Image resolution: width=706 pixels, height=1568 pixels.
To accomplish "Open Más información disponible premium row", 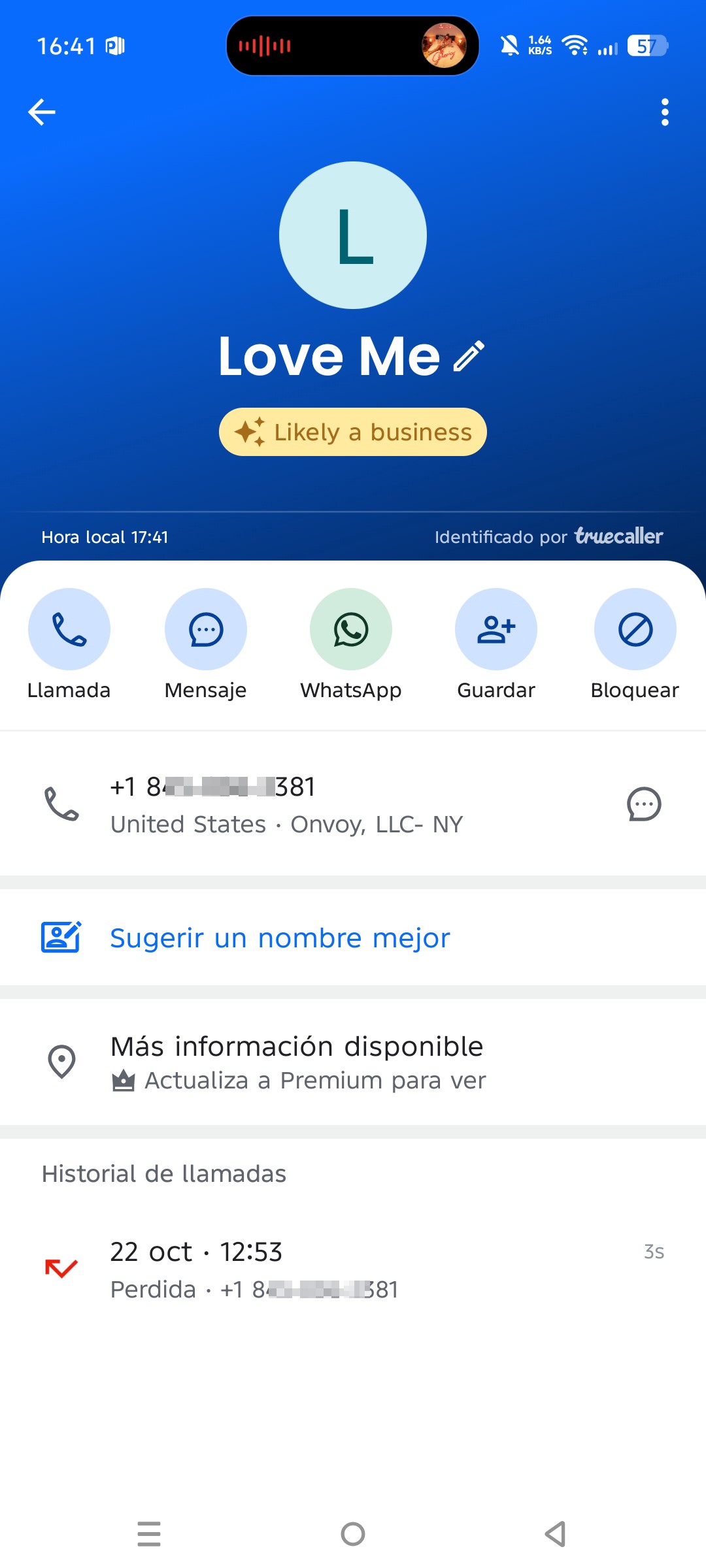I will [353, 1062].
